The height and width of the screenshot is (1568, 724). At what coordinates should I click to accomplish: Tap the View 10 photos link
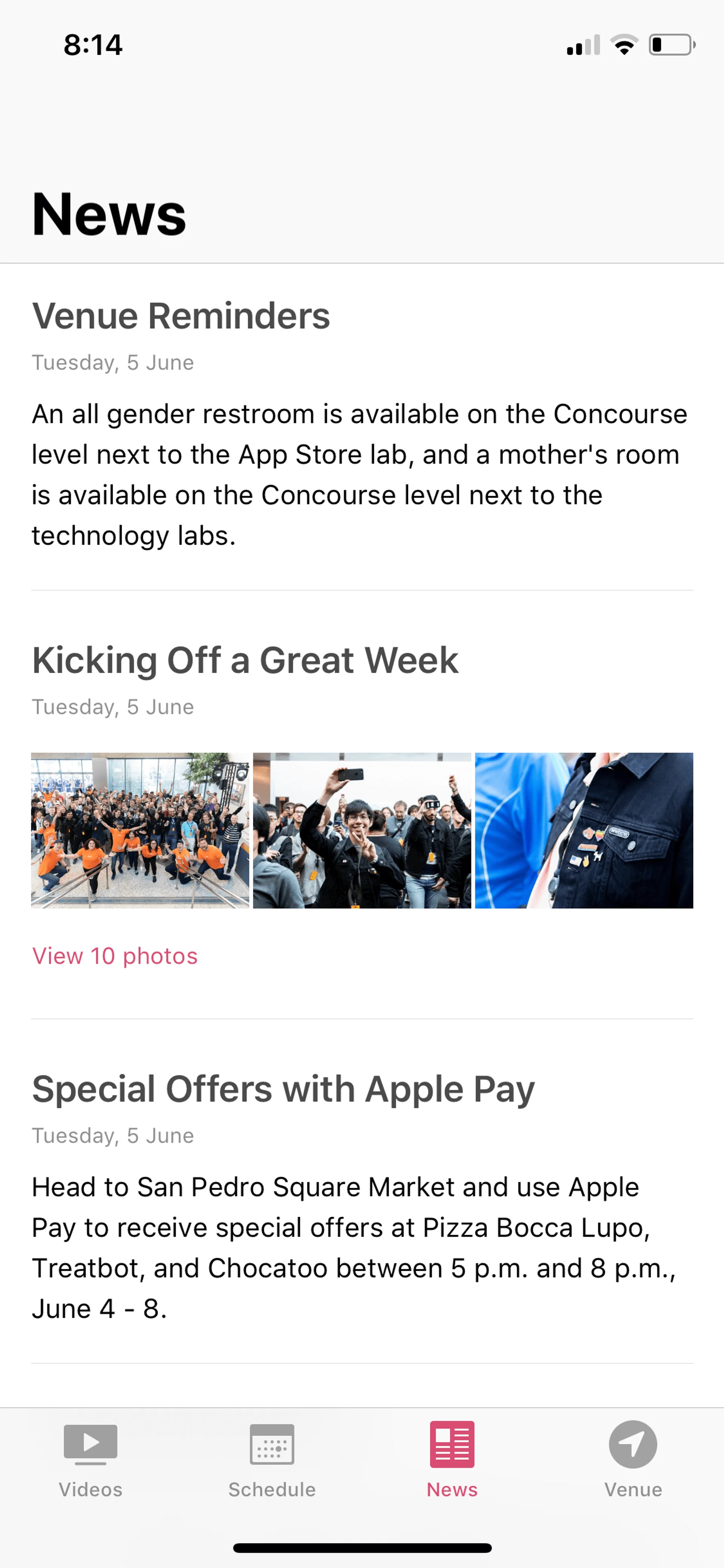(114, 956)
